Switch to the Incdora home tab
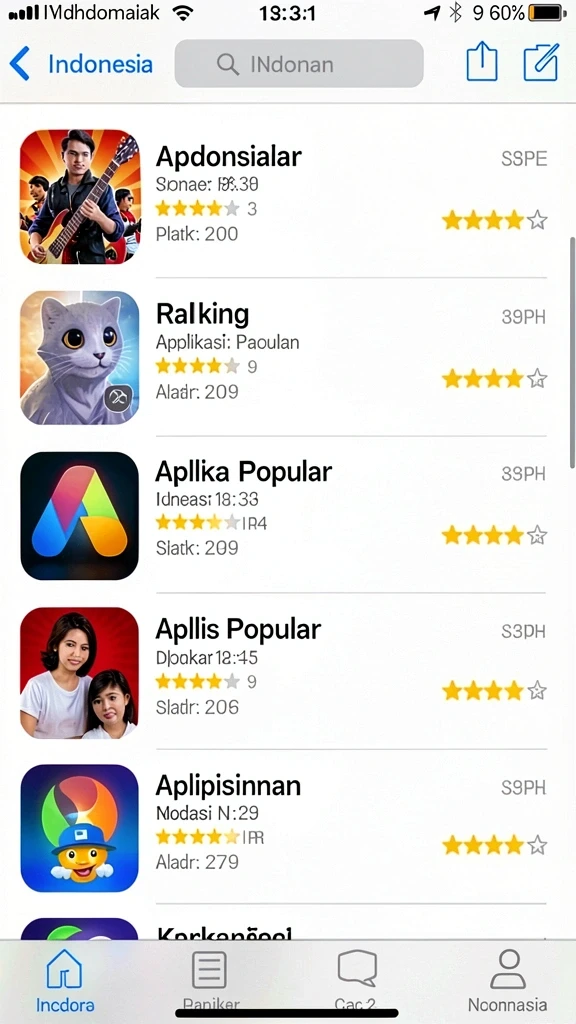Image resolution: width=576 pixels, height=1024 pixels. point(65,980)
